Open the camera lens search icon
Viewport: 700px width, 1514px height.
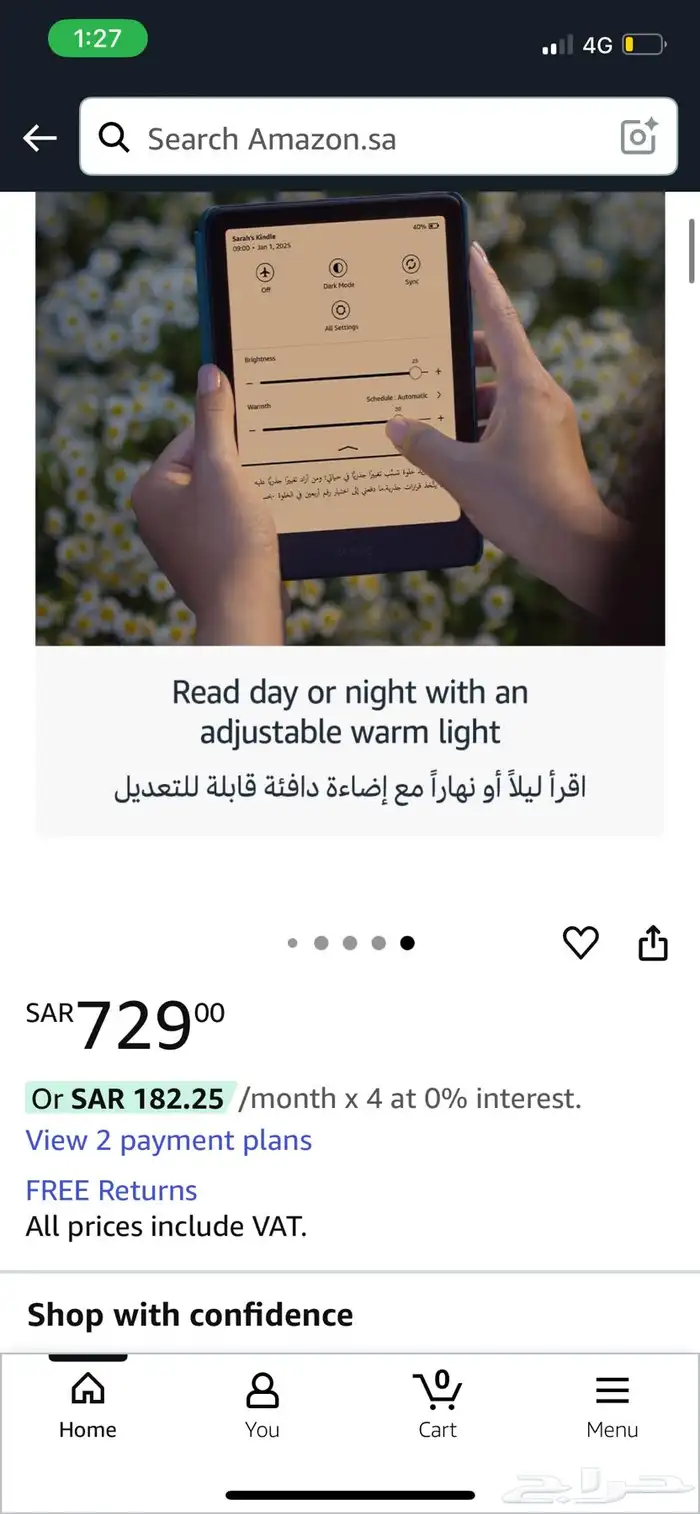(x=639, y=137)
